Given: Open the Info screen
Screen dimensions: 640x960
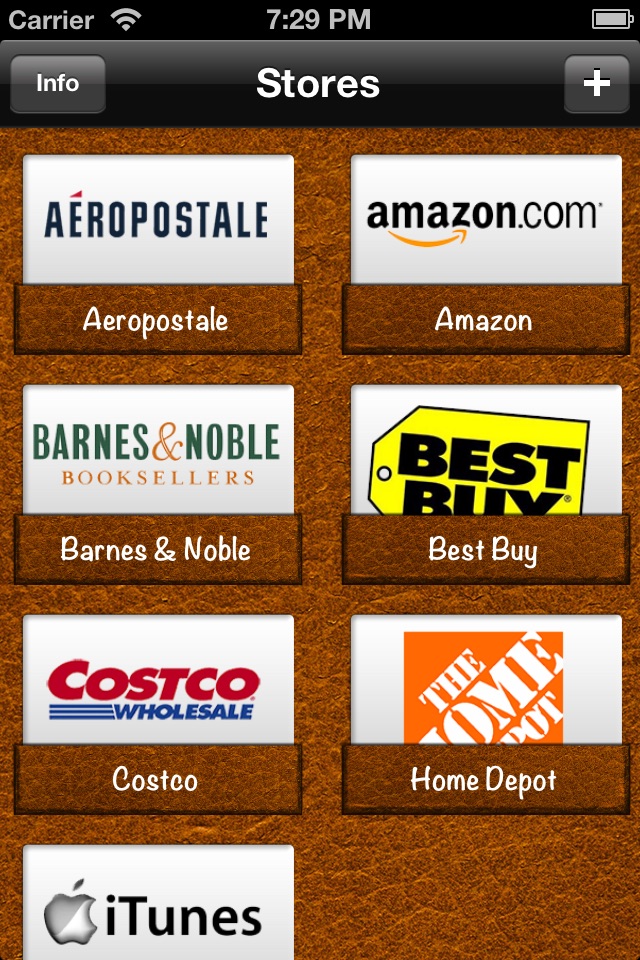Looking at the screenshot, I should 57,83.
